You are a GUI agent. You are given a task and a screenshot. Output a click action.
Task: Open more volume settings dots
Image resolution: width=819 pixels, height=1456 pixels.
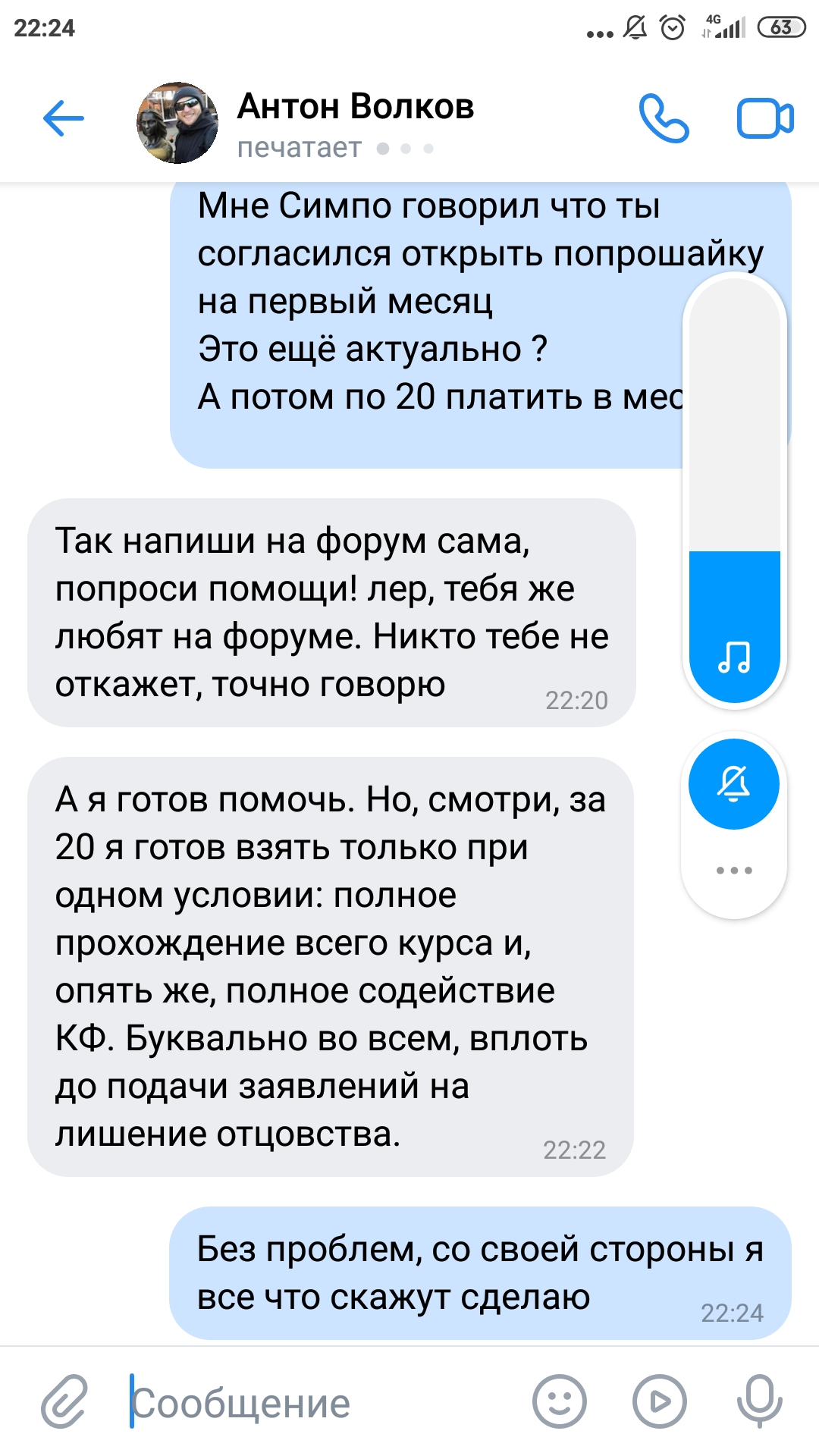734,871
